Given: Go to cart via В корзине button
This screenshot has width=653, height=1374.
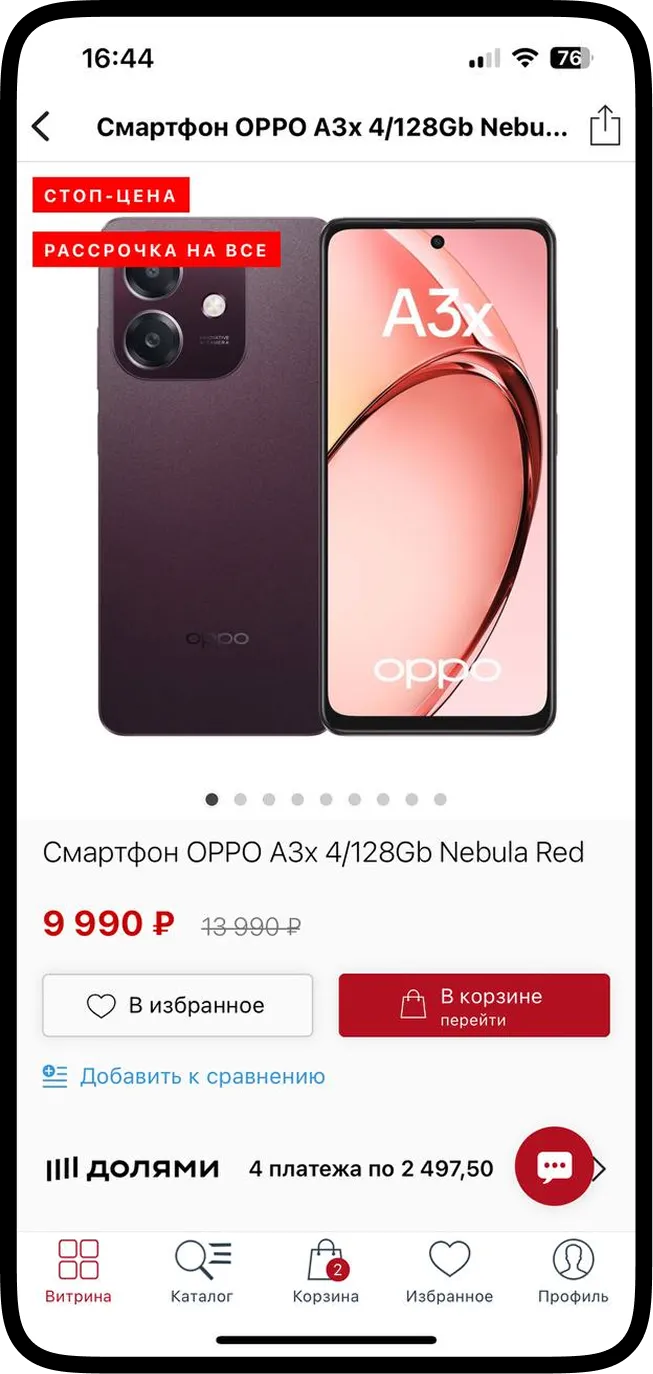Looking at the screenshot, I should coord(474,1005).
